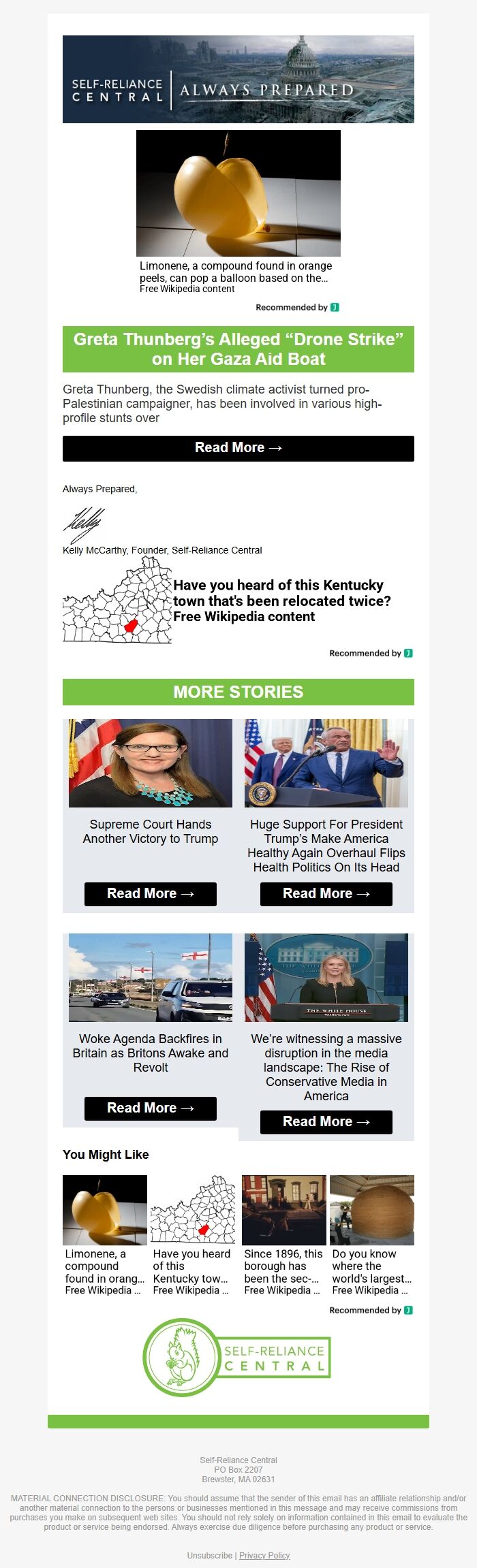Open the Greta Thunberg drone strike headline
Viewport: 477px width, 1568px height.
pos(238,349)
